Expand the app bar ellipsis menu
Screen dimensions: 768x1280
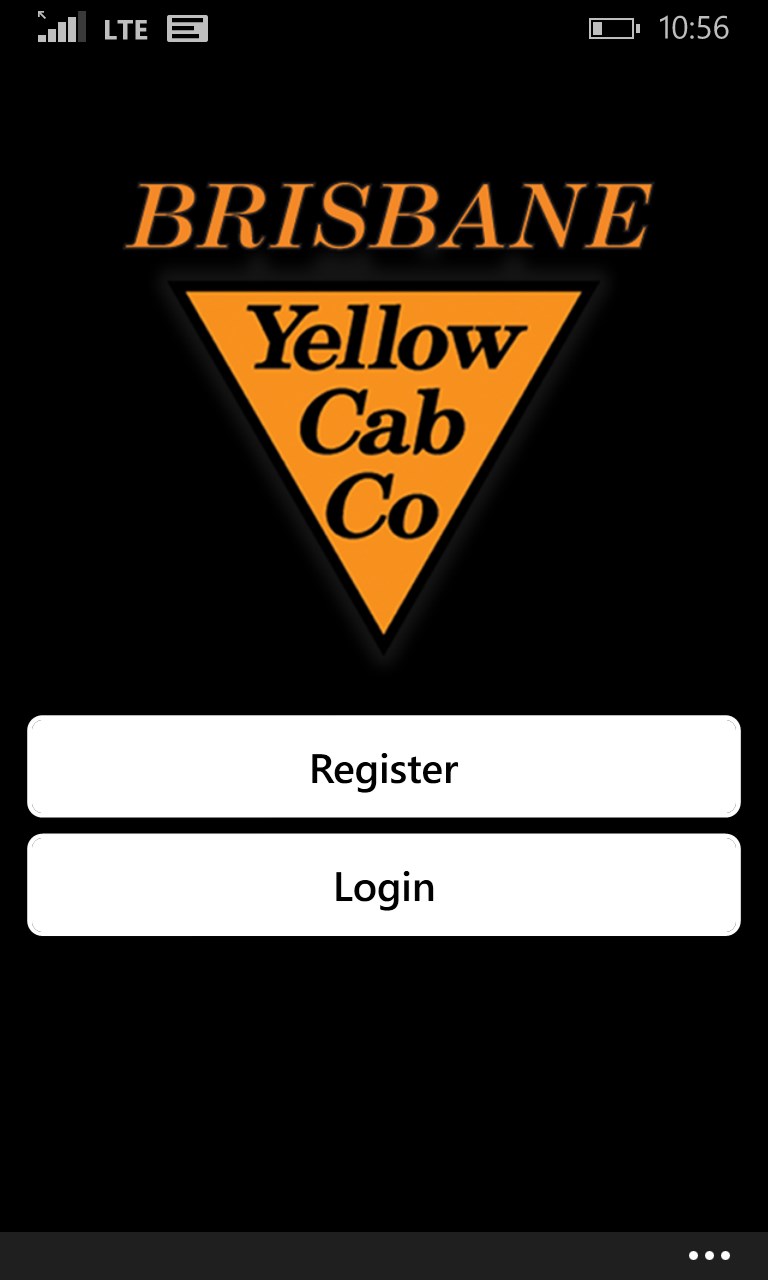pyautogui.click(x=709, y=1255)
